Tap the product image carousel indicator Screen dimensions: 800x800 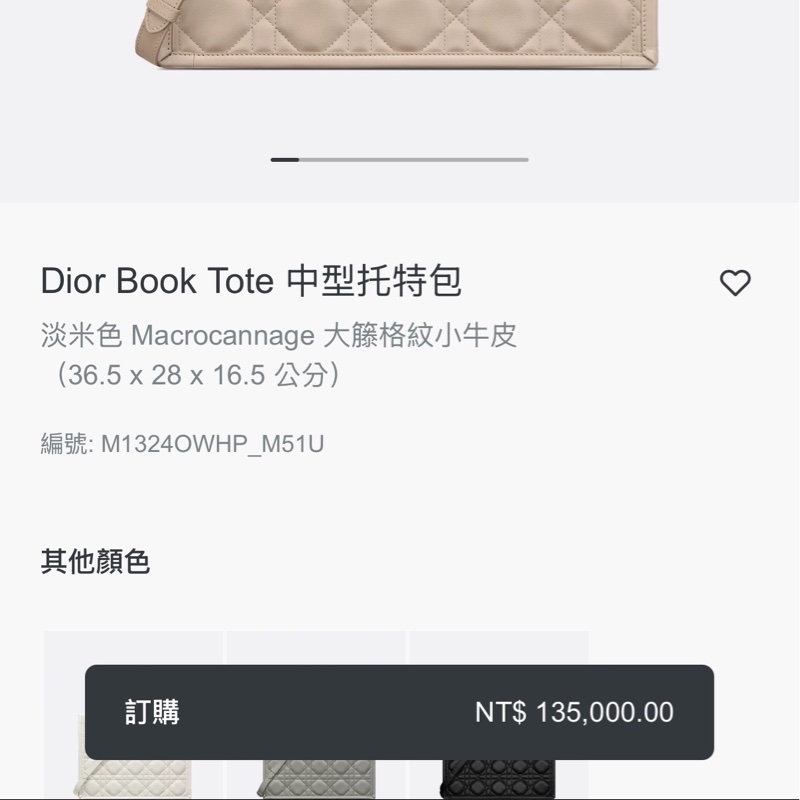[x=399, y=159]
